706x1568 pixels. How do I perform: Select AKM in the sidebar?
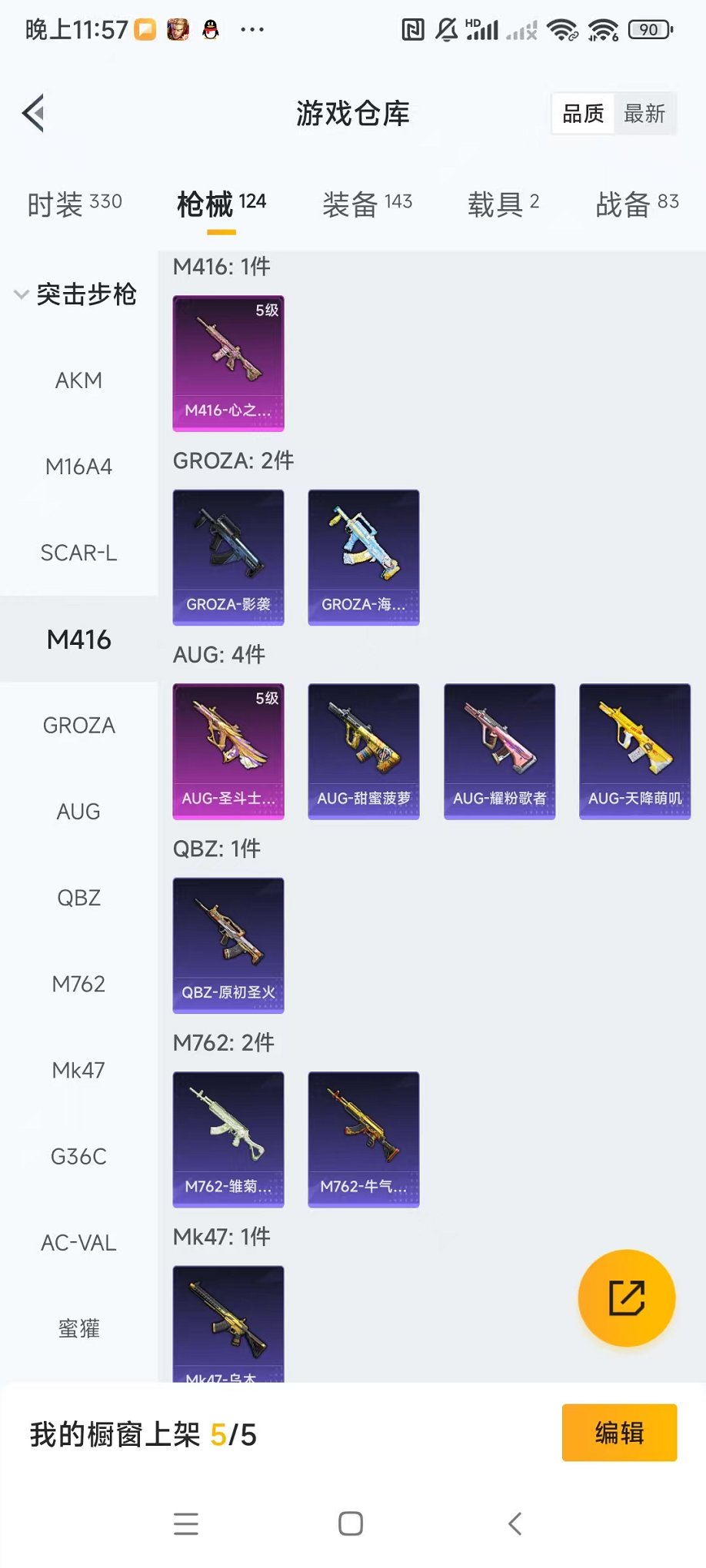78,380
